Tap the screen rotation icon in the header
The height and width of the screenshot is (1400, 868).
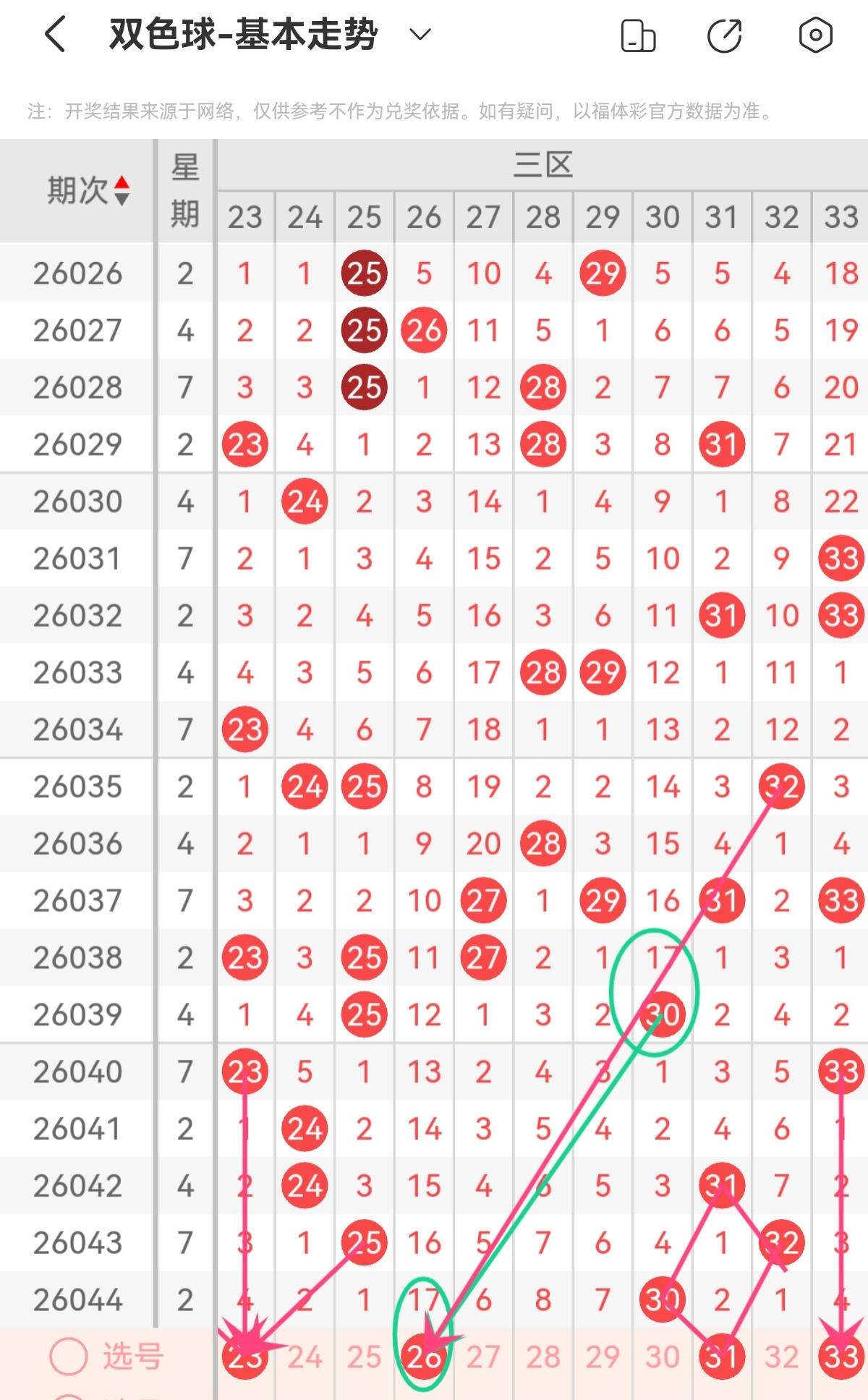638,36
